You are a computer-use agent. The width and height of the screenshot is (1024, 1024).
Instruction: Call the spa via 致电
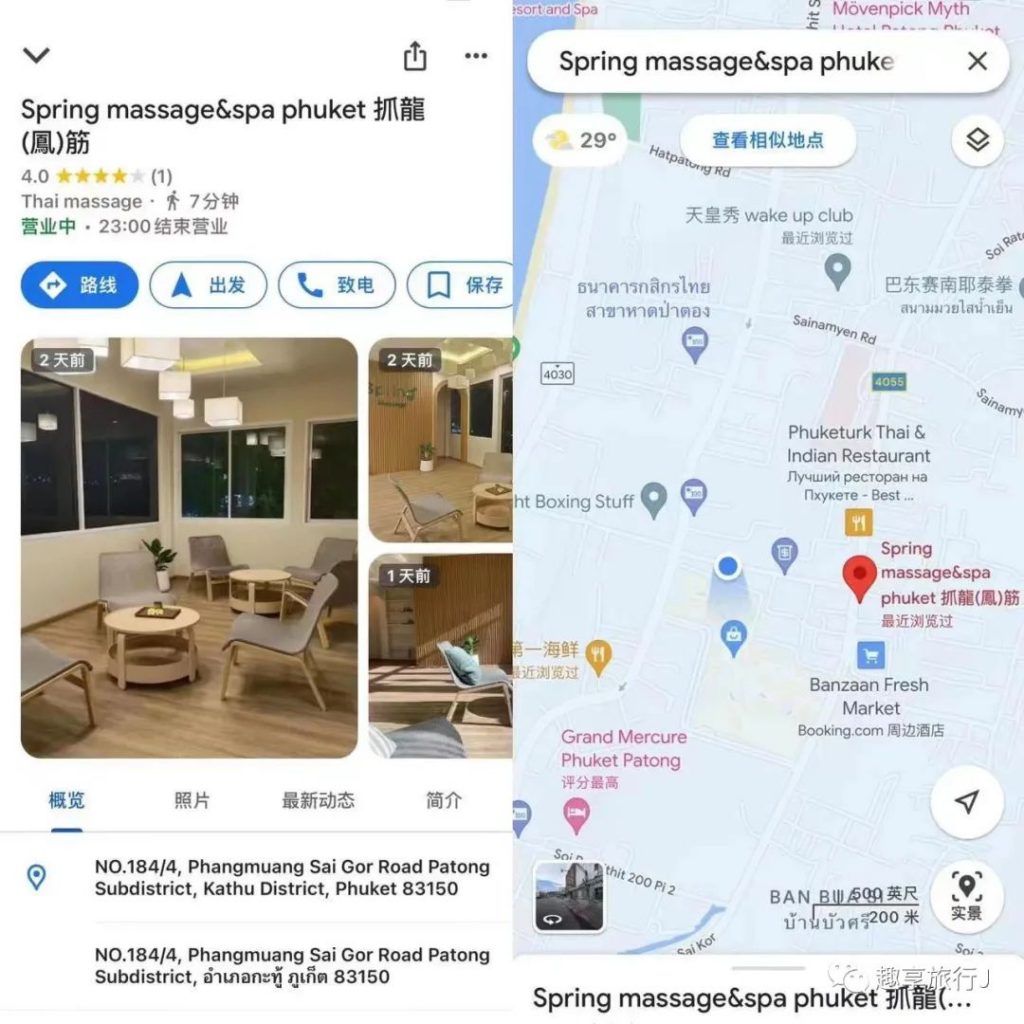[x=337, y=286]
